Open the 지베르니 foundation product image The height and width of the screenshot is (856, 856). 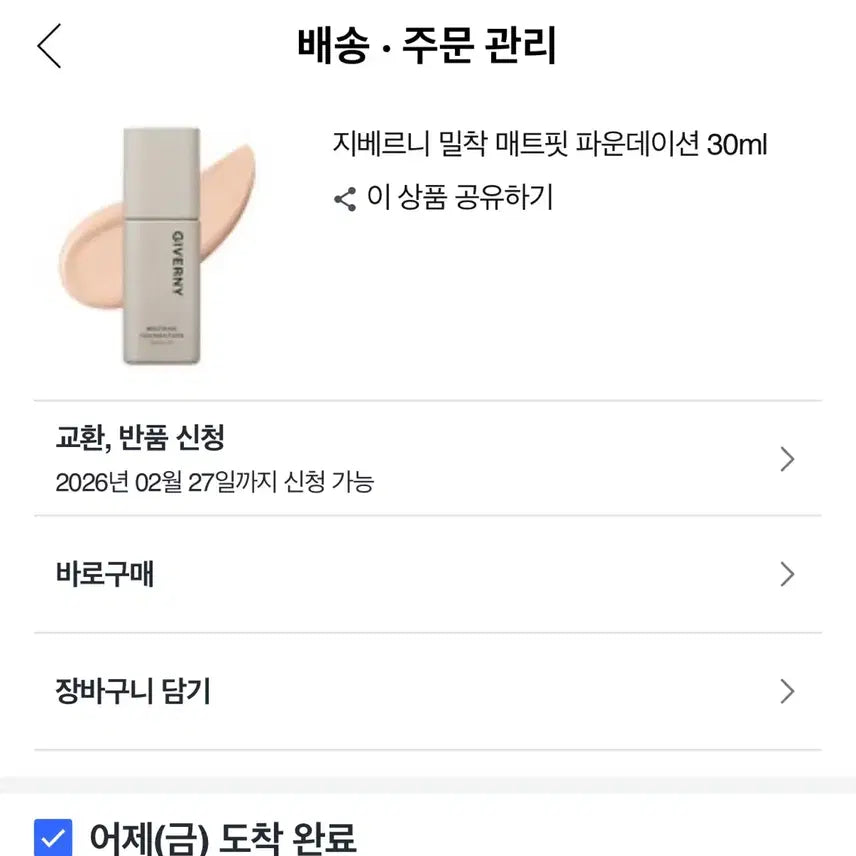pos(159,246)
